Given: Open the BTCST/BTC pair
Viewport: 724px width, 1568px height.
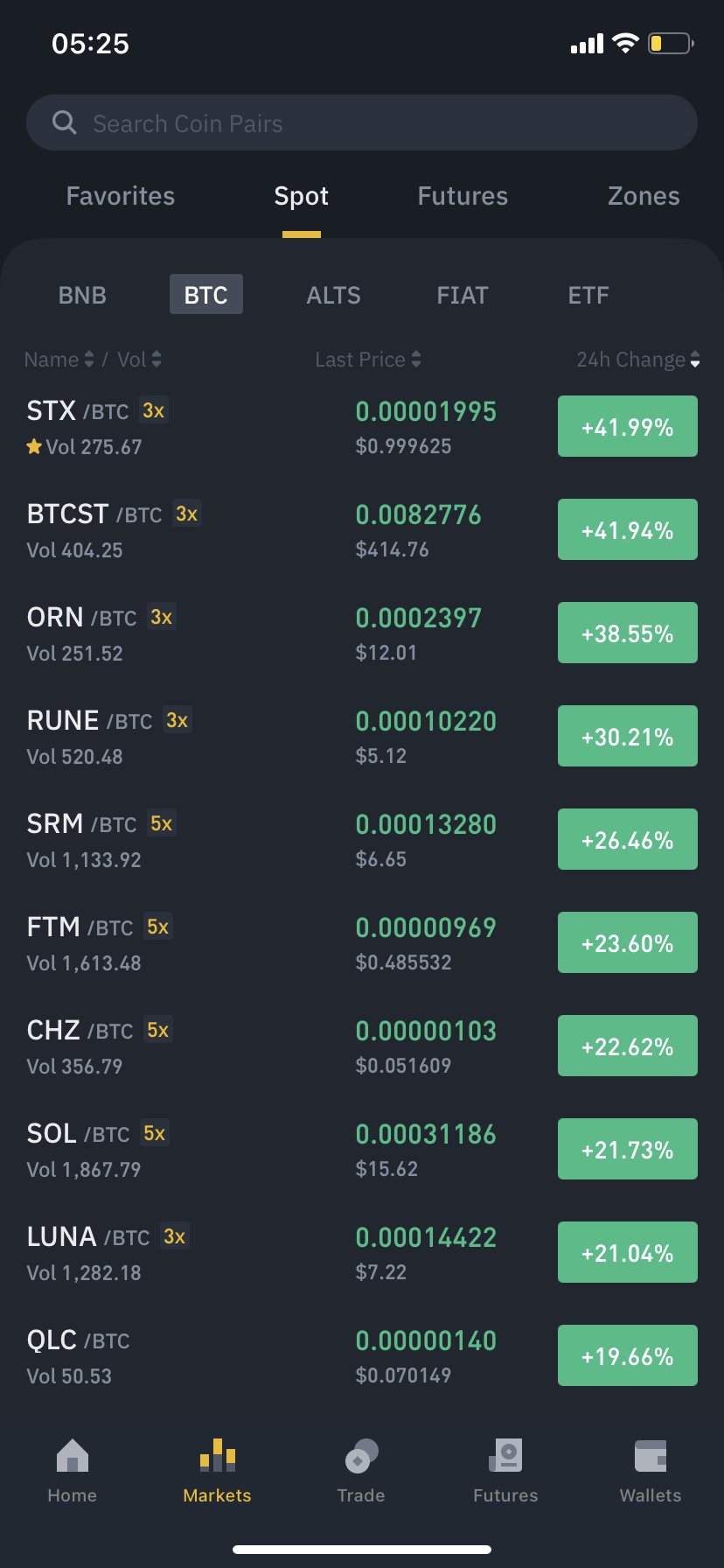Looking at the screenshot, I should [x=262, y=530].
